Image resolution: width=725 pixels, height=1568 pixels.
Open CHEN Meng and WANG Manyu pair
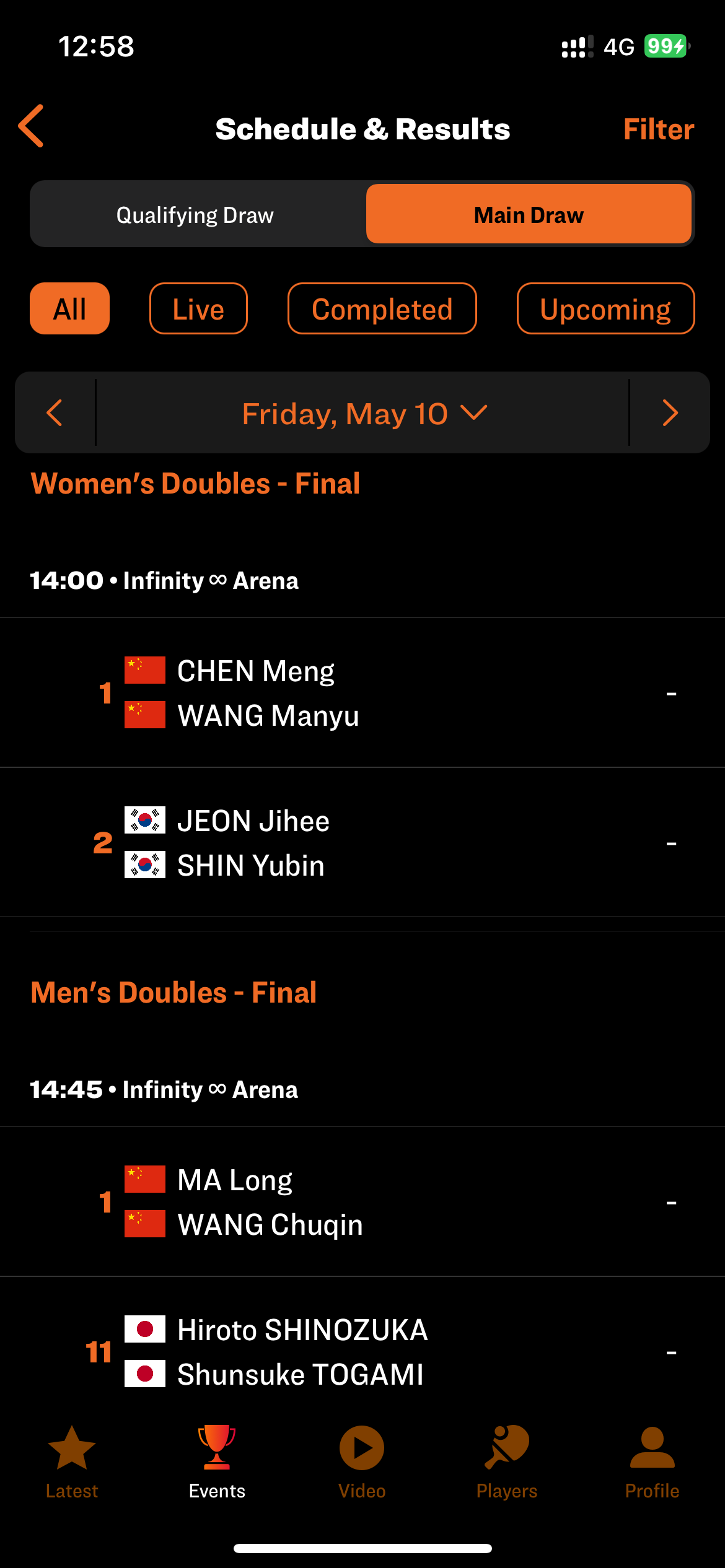point(362,693)
